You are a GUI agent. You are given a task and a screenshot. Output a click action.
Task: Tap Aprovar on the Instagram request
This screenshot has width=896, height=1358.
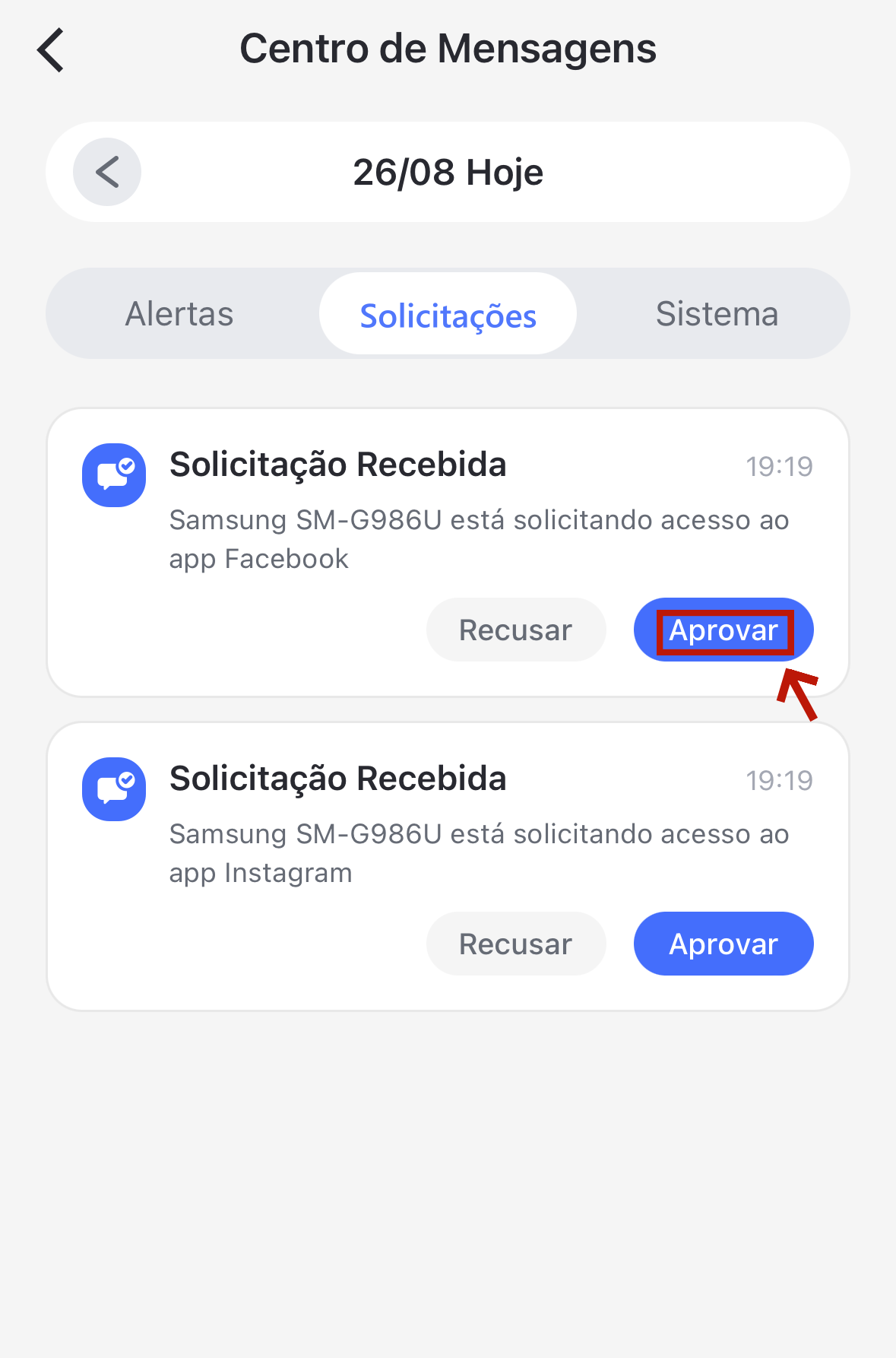pyautogui.click(x=722, y=944)
